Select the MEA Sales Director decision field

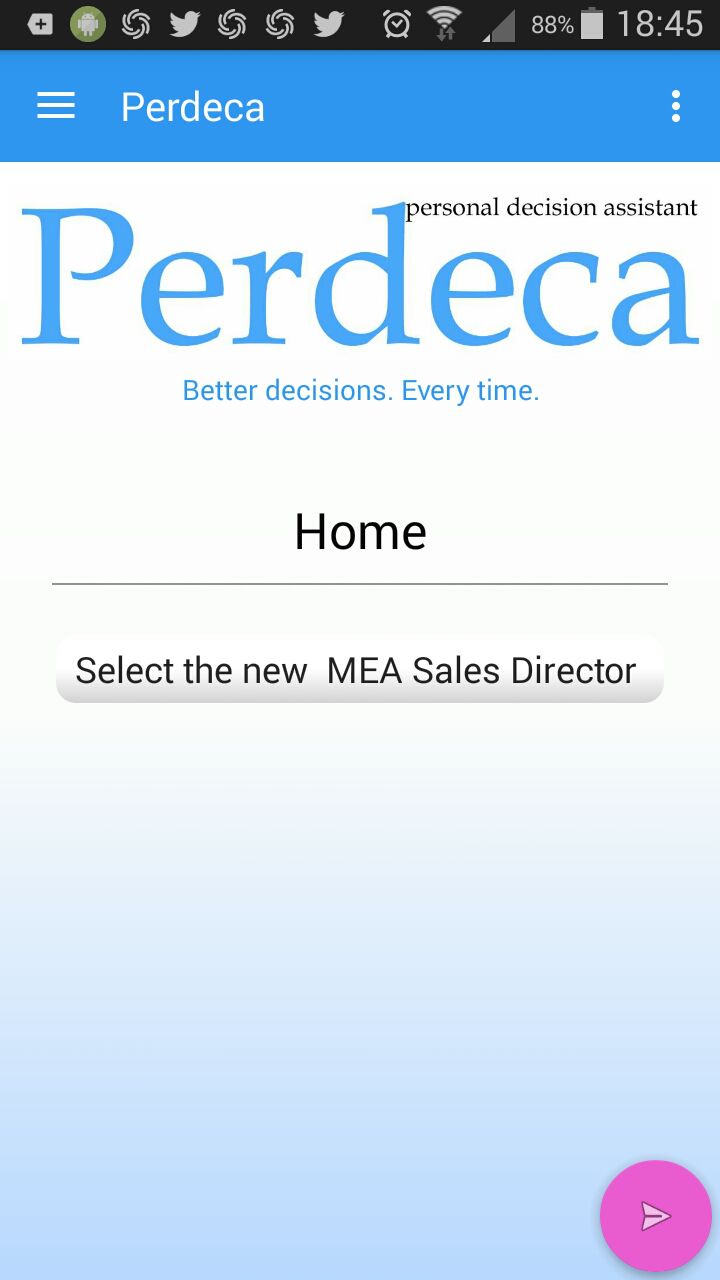click(360, 670)
